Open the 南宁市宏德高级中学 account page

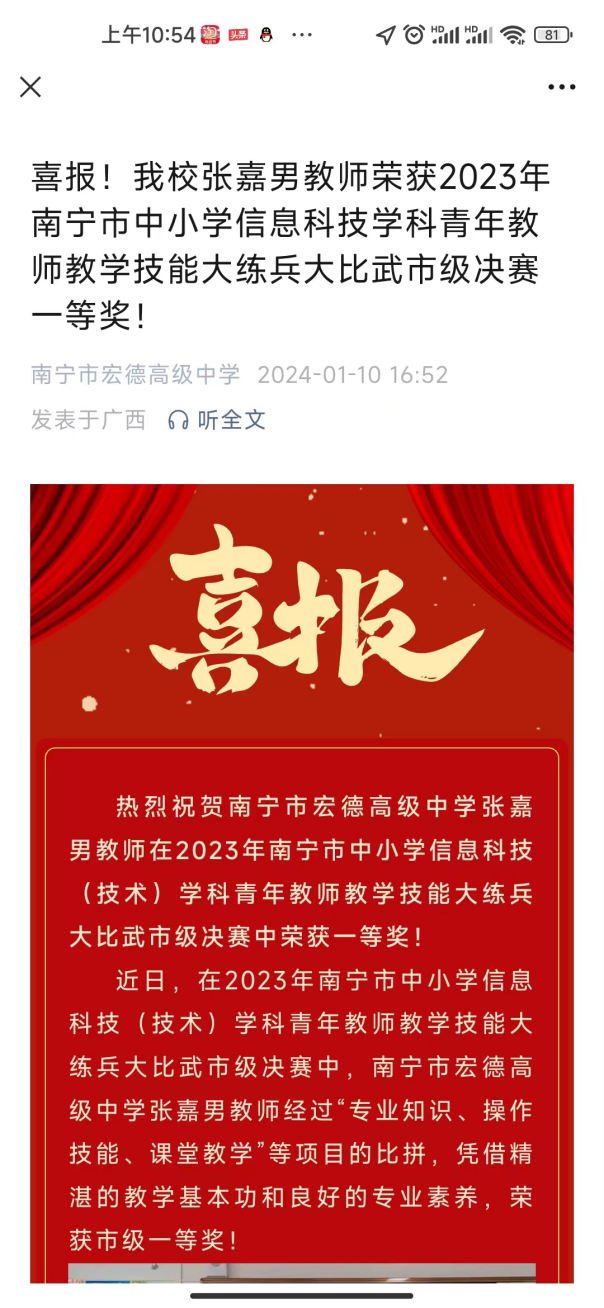136,375
